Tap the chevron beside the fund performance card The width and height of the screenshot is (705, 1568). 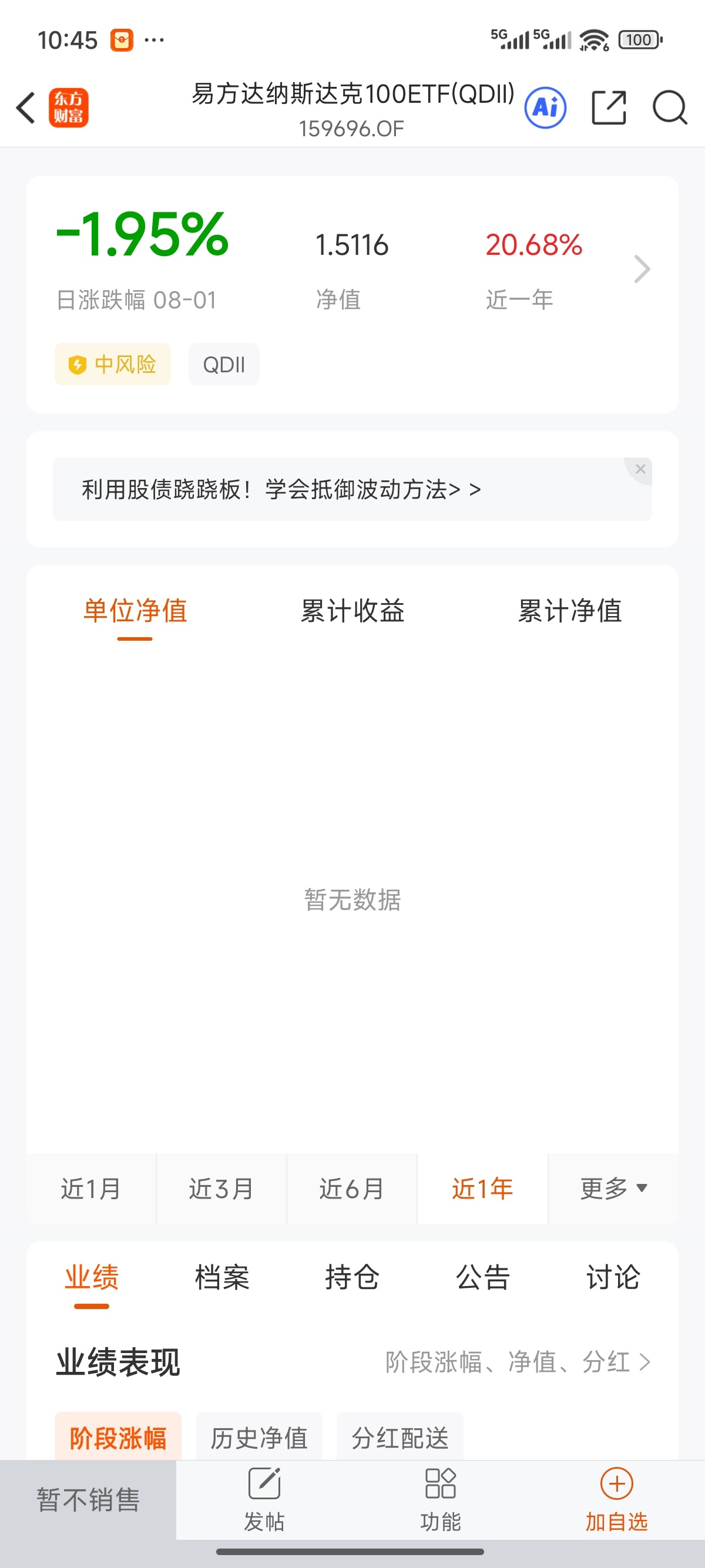[x=642, y=269]
